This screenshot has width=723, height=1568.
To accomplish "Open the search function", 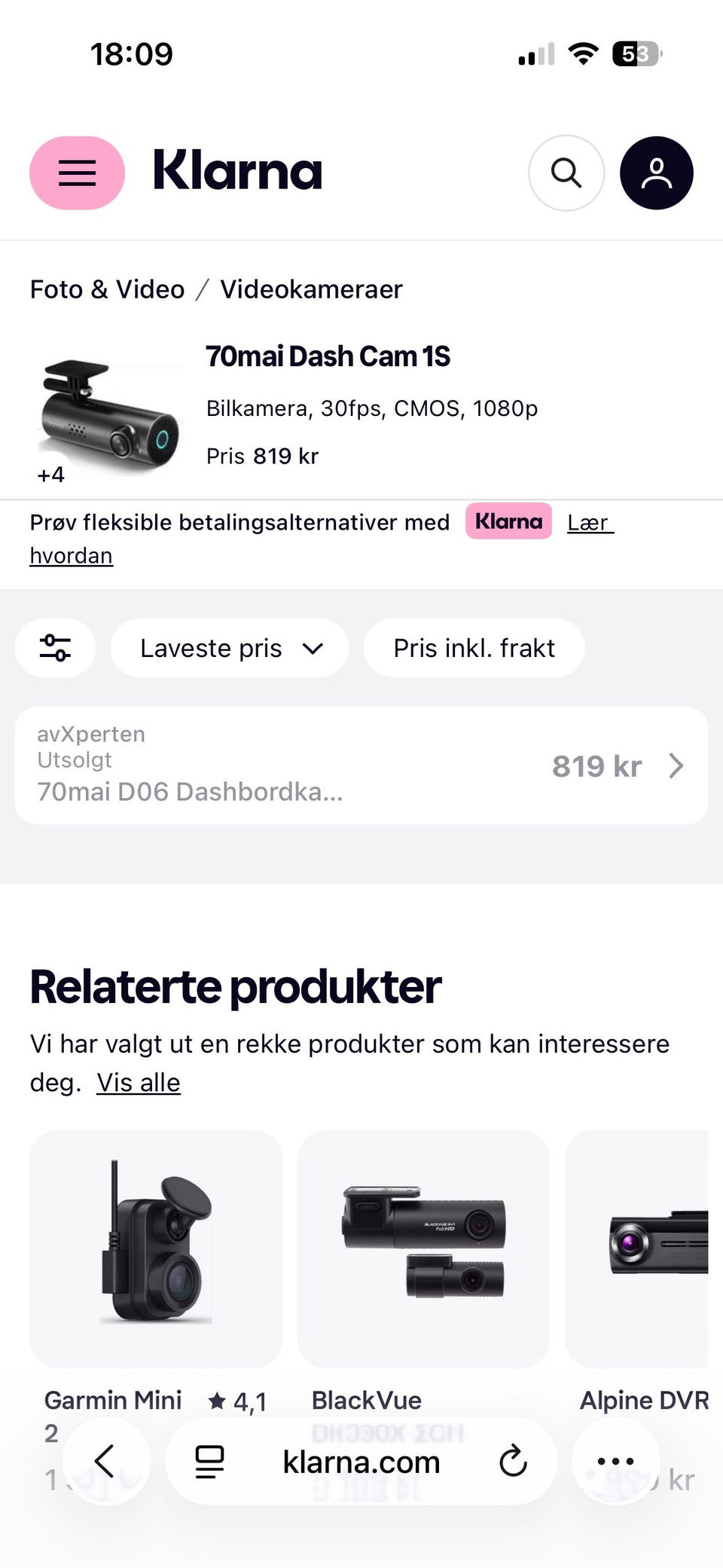I will [566, 173].
